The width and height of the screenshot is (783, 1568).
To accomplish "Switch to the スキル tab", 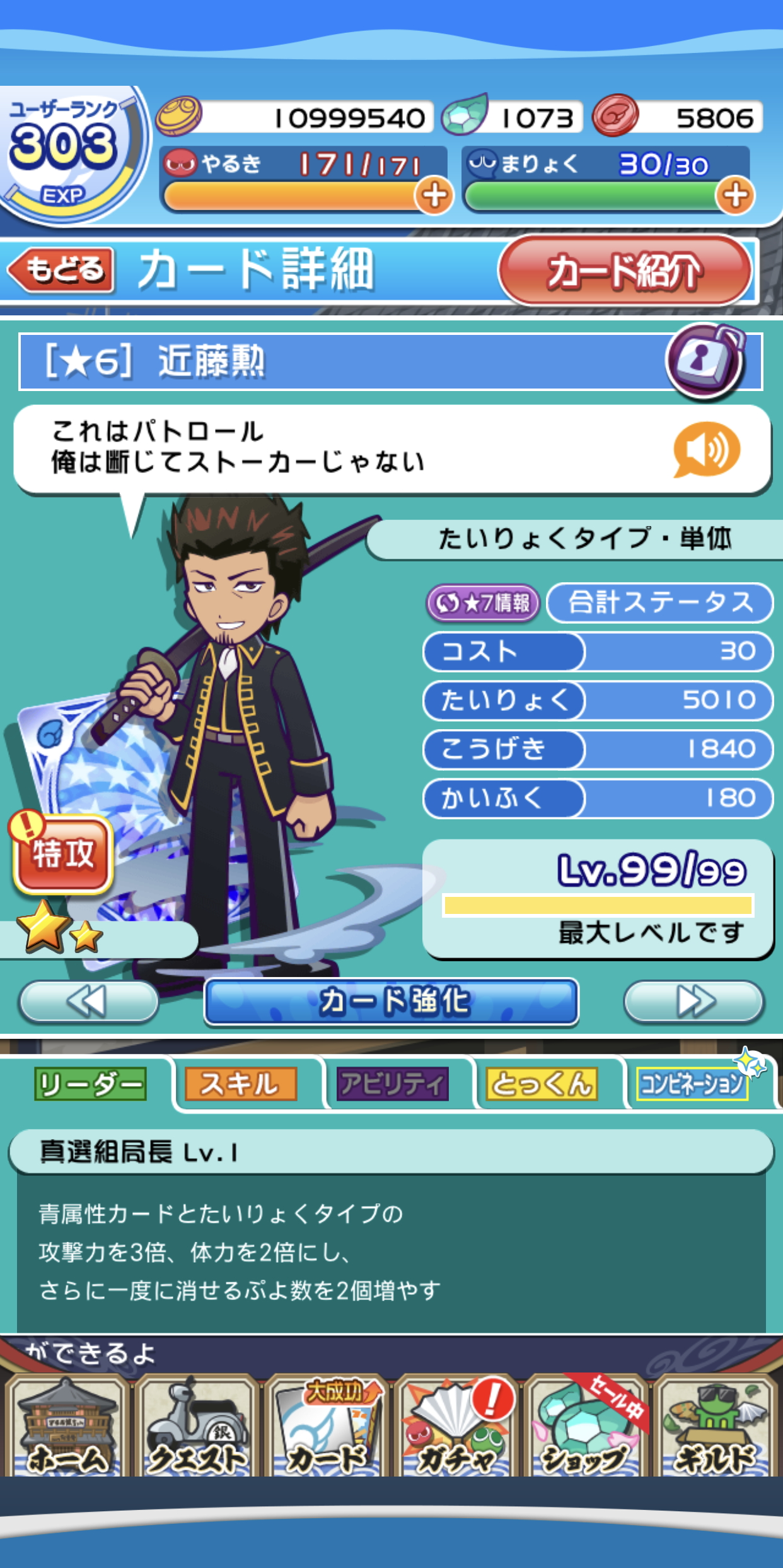I will tap(240, 1084).
